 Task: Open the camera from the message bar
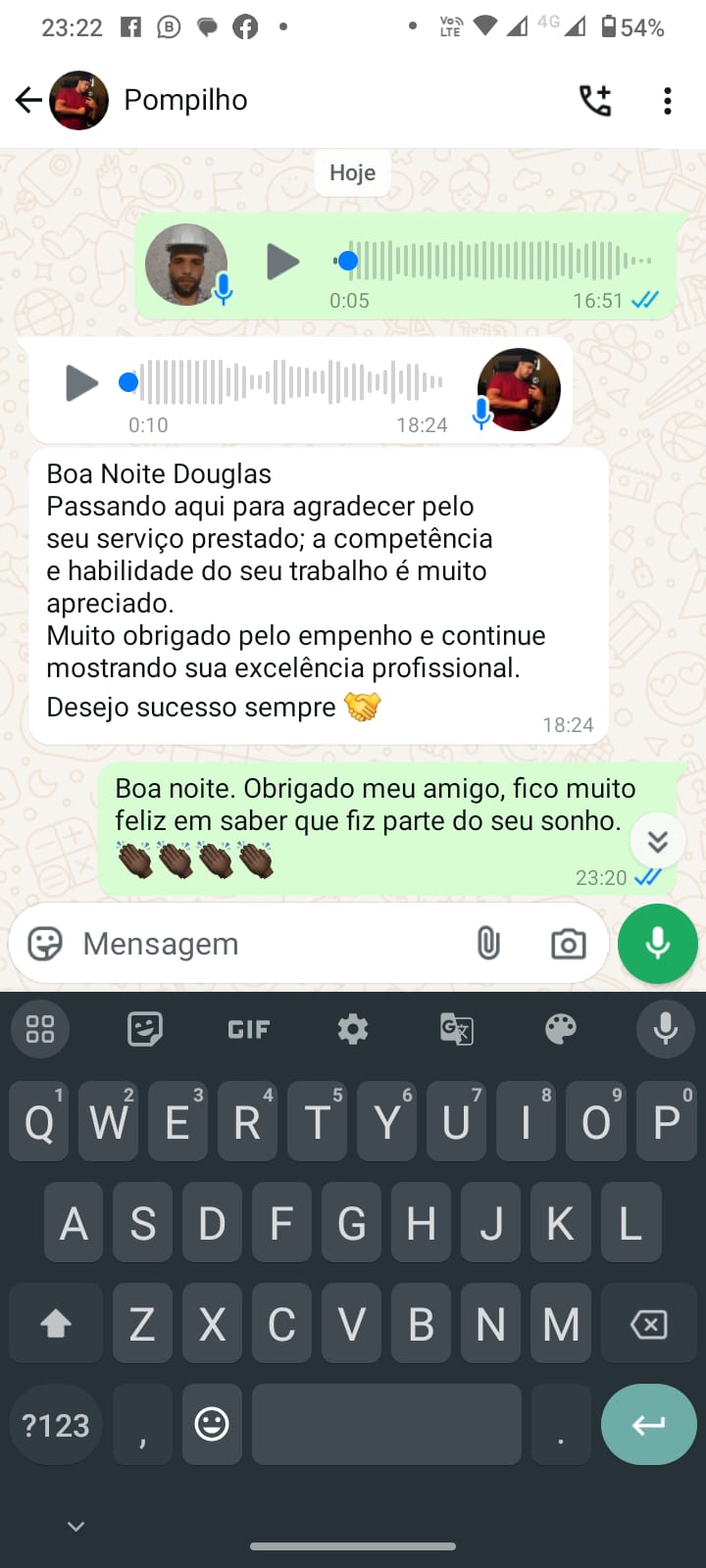570,943
